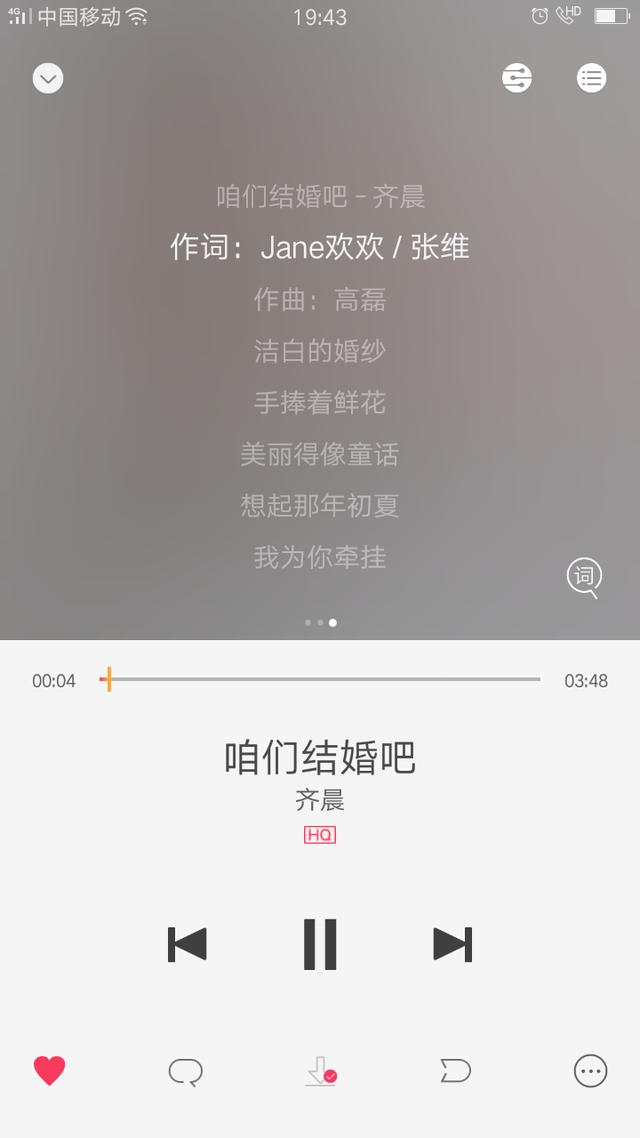Open the playlist queue icon
Image resolution: width=640 pixels, height=1138 pixels.
591,78
